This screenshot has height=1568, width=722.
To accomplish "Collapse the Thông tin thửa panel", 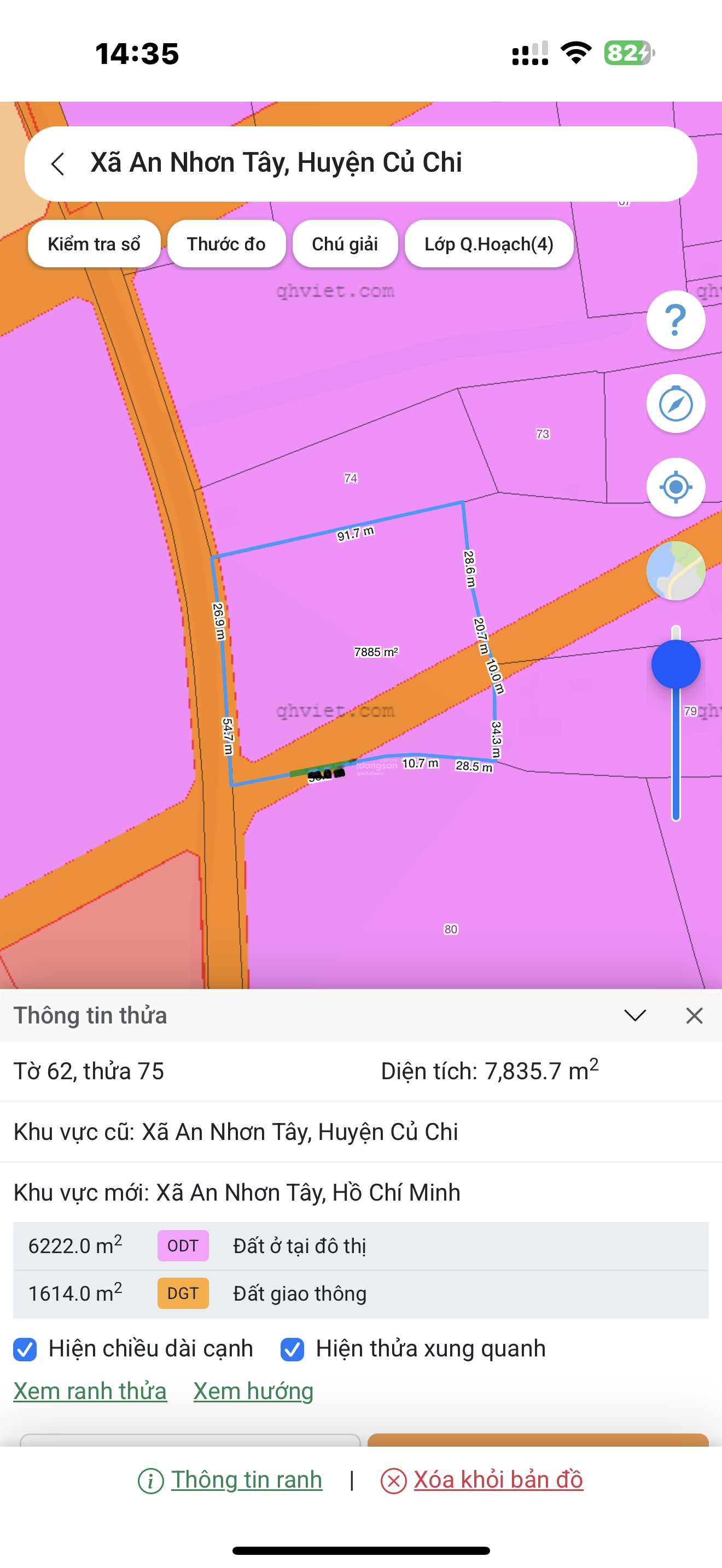I will tap(635, 1015).
